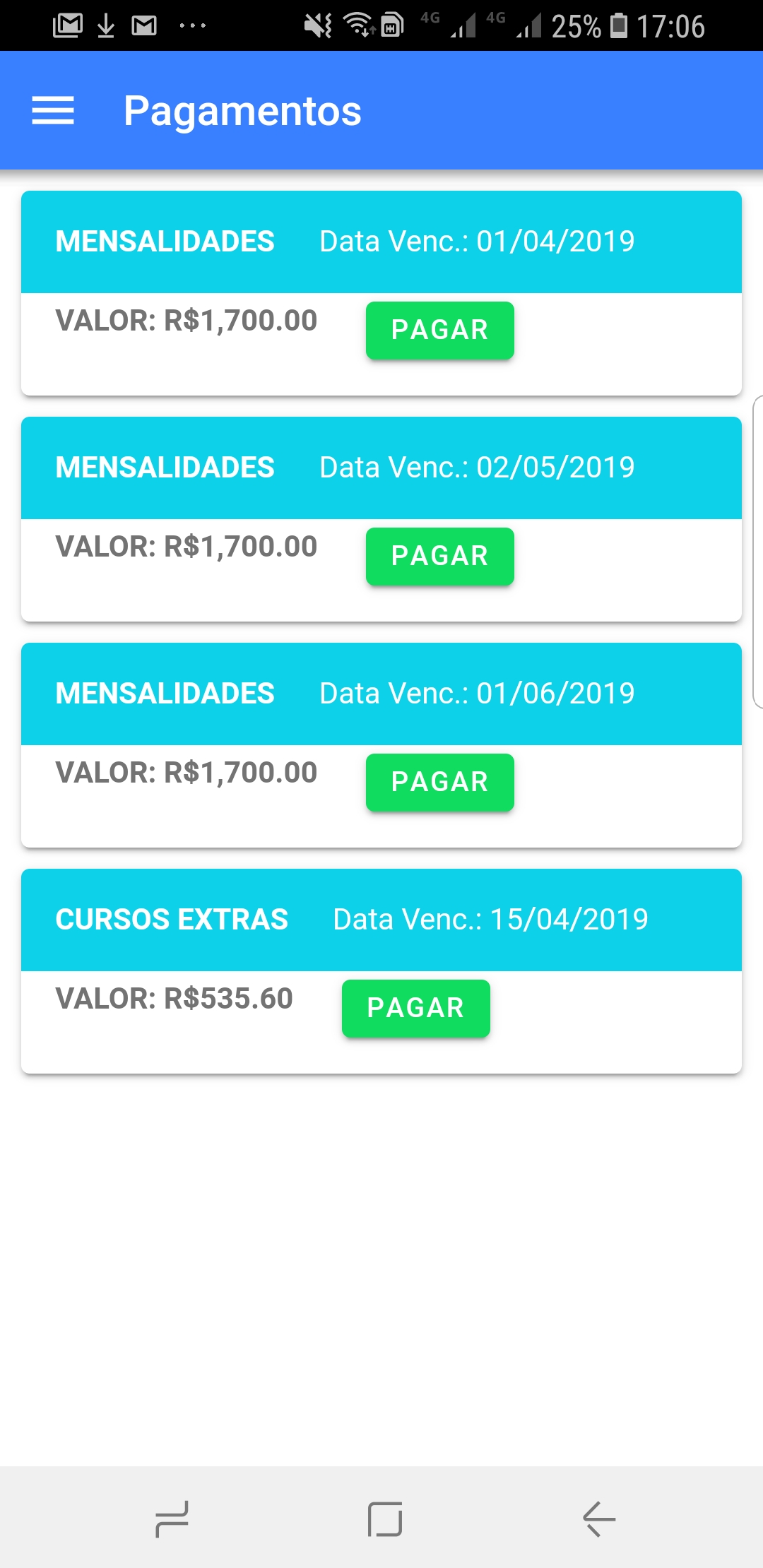Pay the Mensalidades due 01/04/2019
Viewport: 763px width, 1568px height.
439,331
